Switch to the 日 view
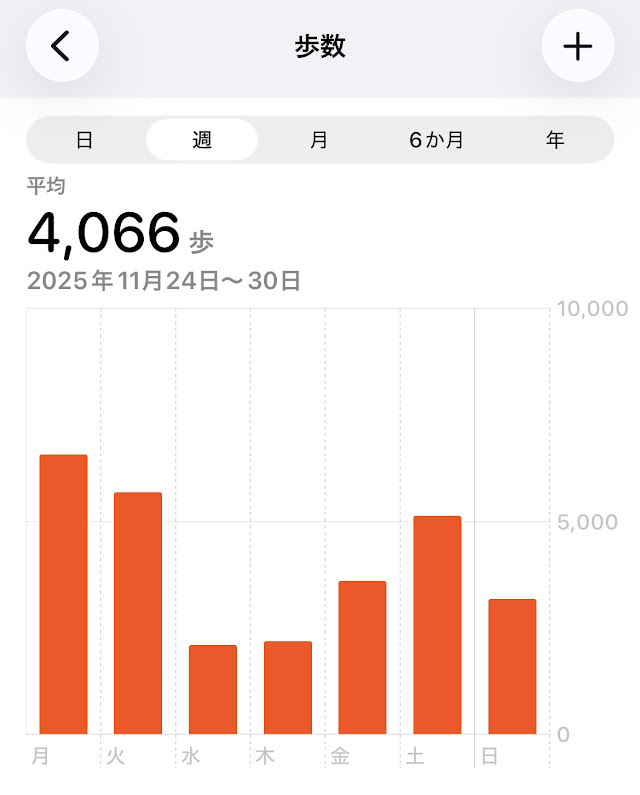The width and height of the screenshot is (640, 795). pos(85,140)
